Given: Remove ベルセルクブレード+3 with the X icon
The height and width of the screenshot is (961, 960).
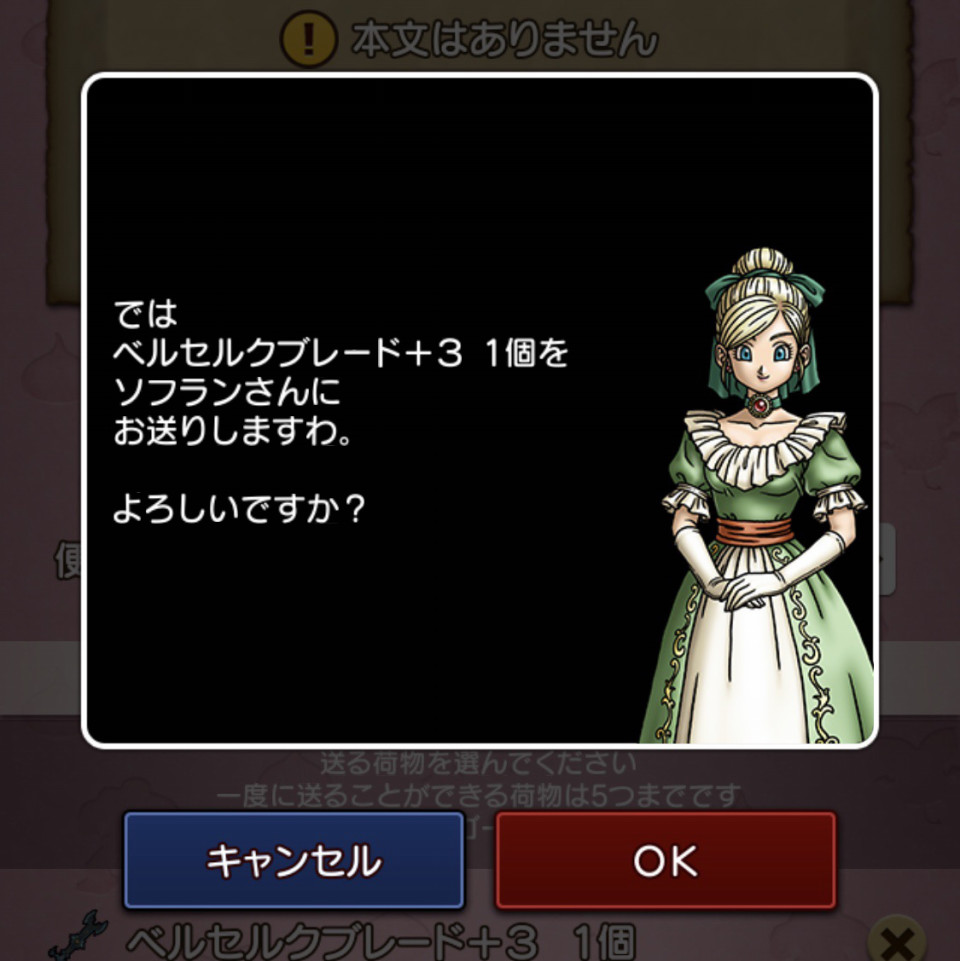Looking at the screenshot, I should tap(898, 940).
